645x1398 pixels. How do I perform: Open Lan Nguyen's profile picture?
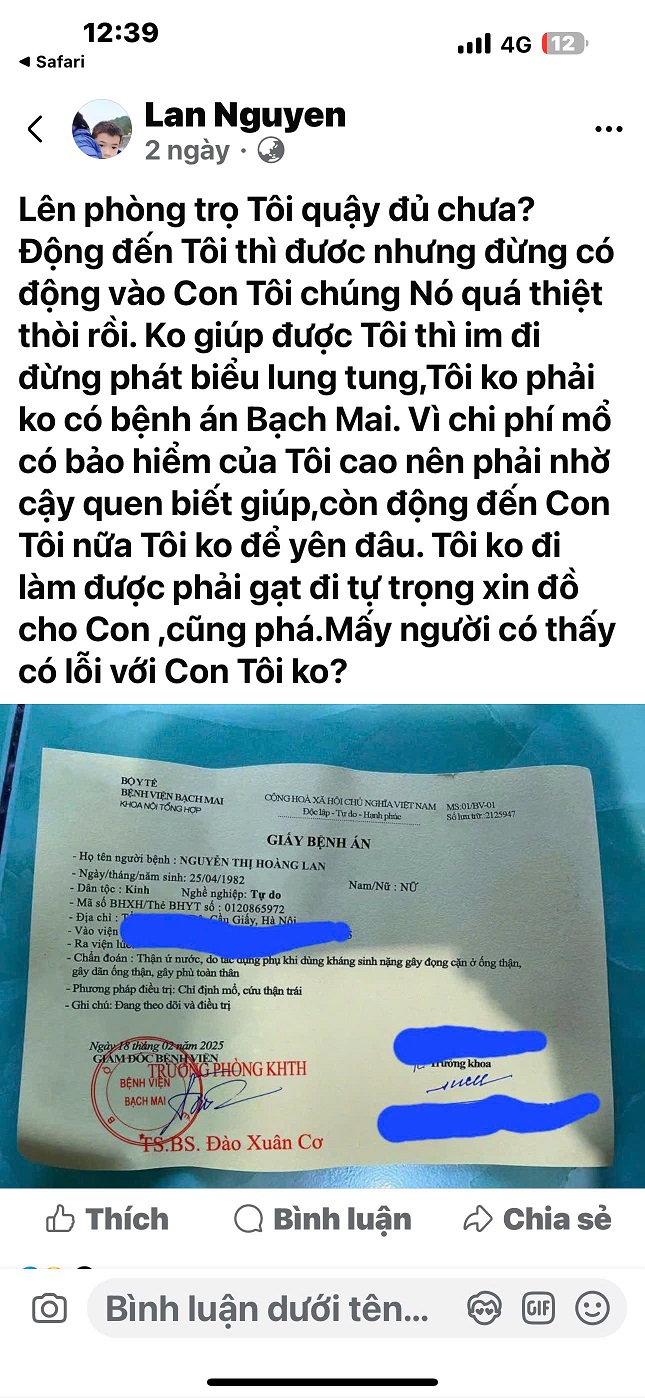coord(101,130)
